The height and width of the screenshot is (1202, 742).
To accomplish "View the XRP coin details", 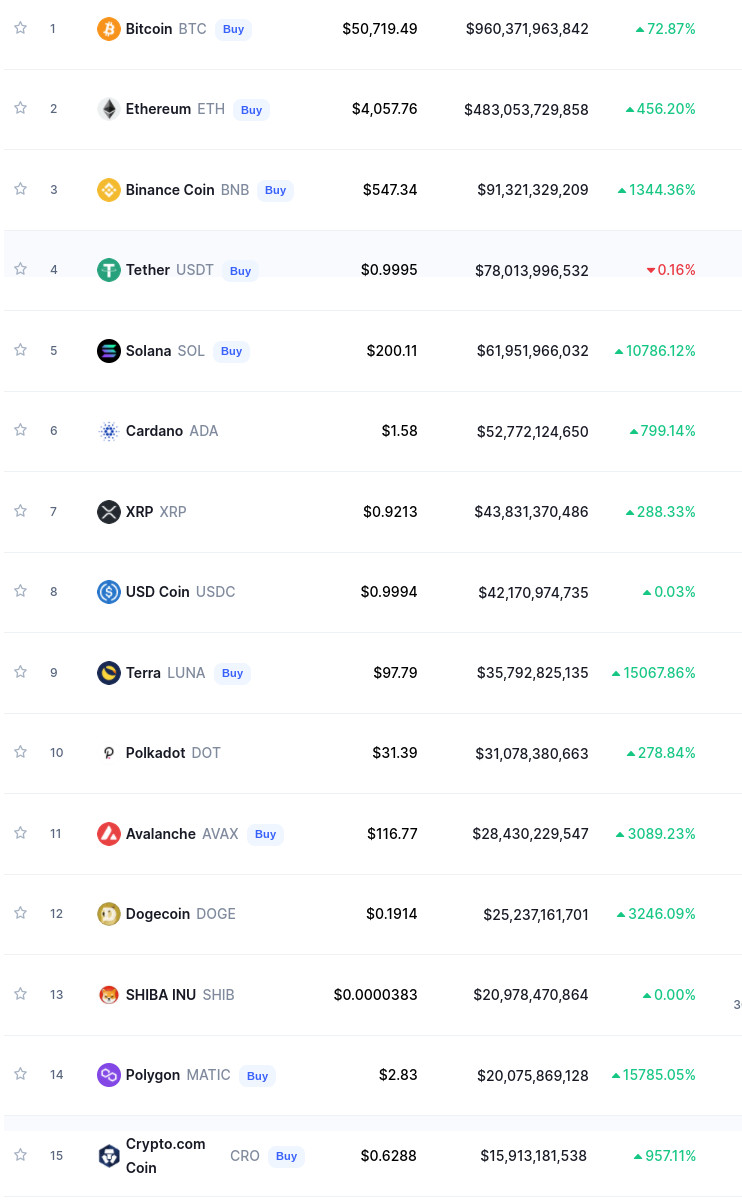I will [x=139, y=512].
